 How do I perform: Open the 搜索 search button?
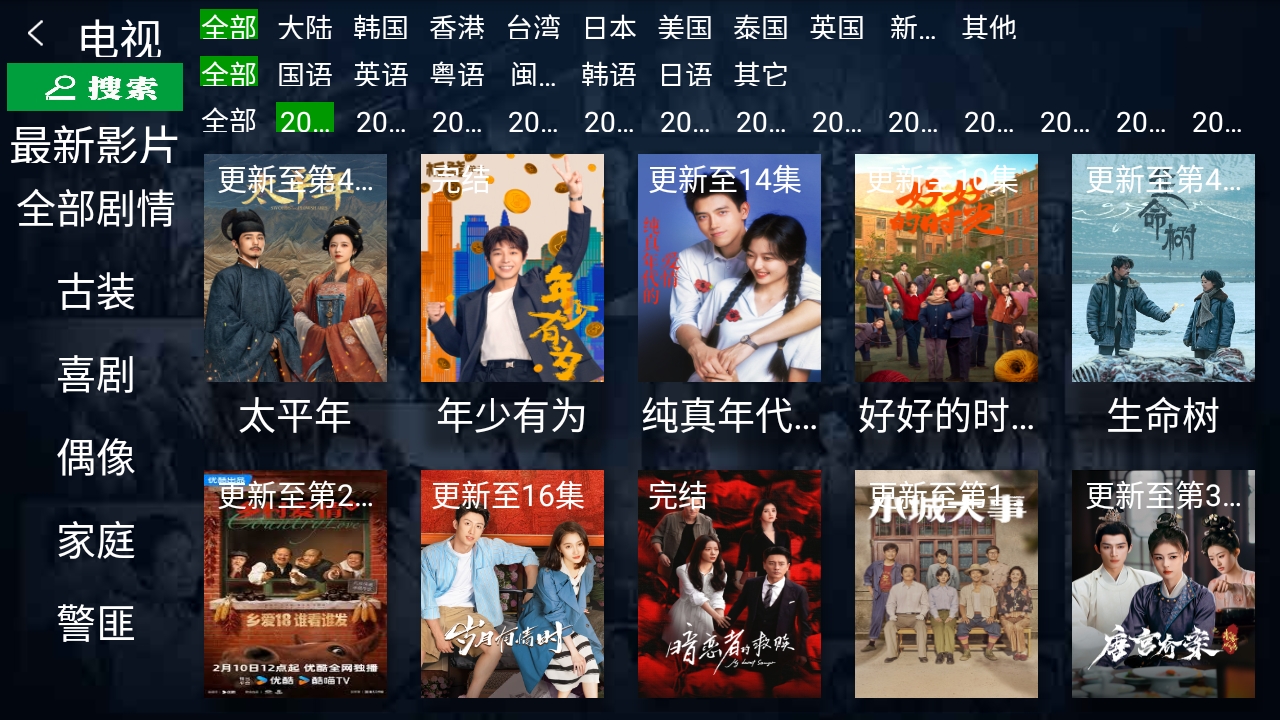point(95,88)
